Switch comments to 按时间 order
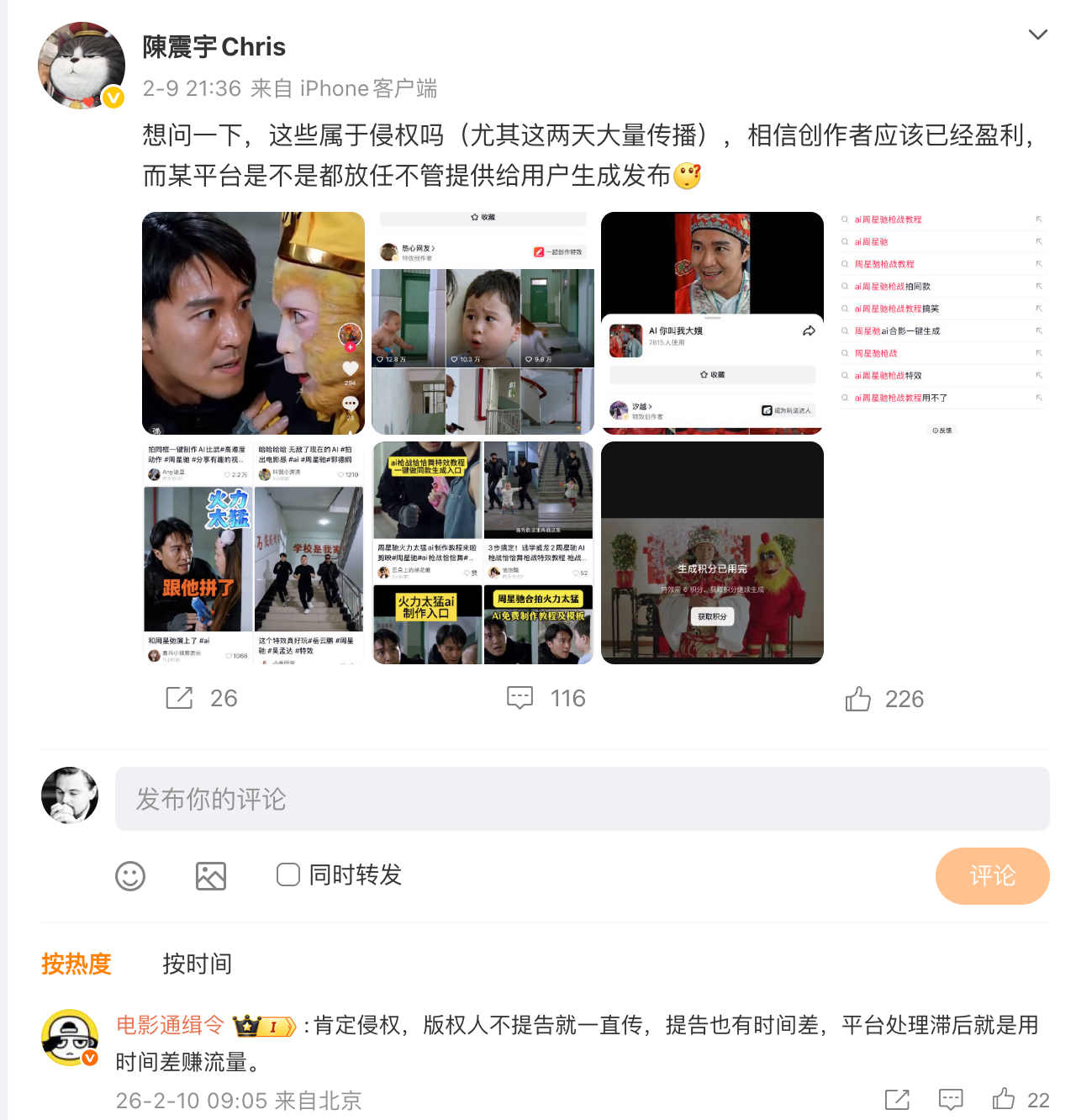Viewport: 1076px width, 1120px height. tap(197, 964)
